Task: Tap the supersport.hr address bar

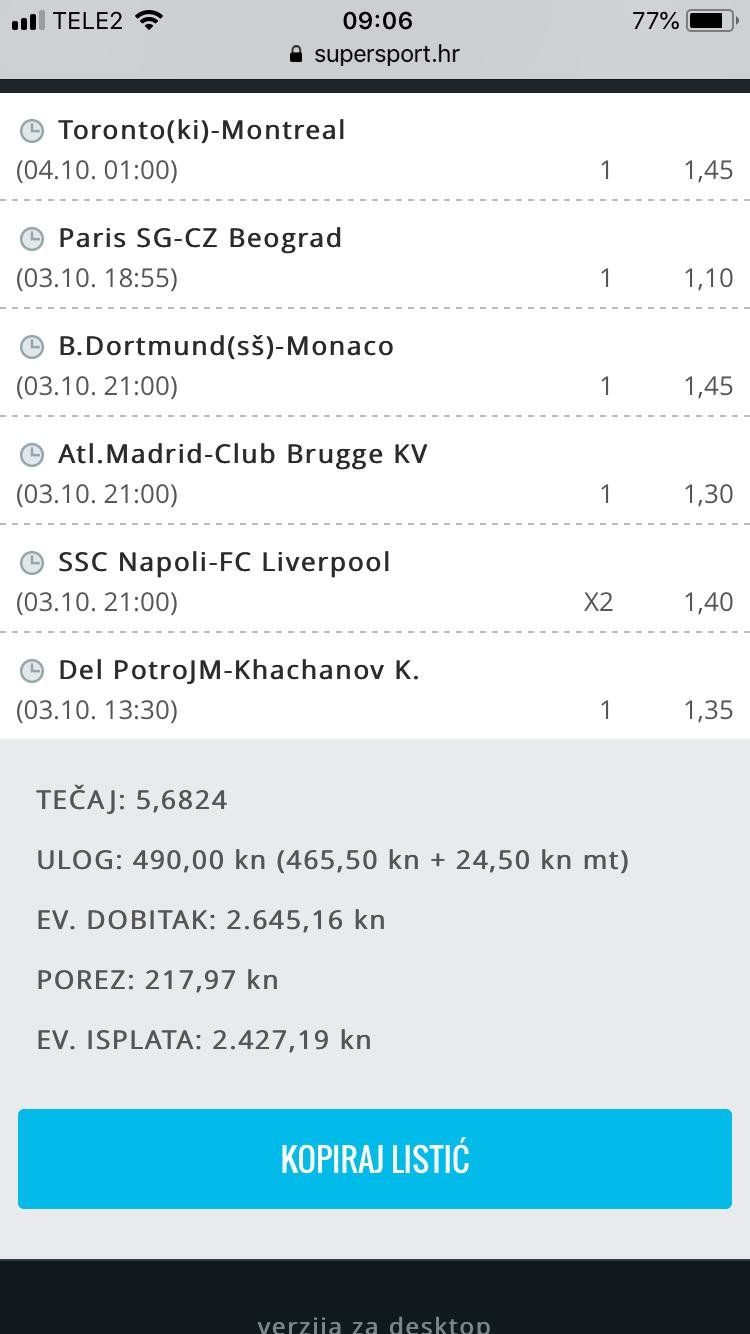Action: tap(375, 54)
